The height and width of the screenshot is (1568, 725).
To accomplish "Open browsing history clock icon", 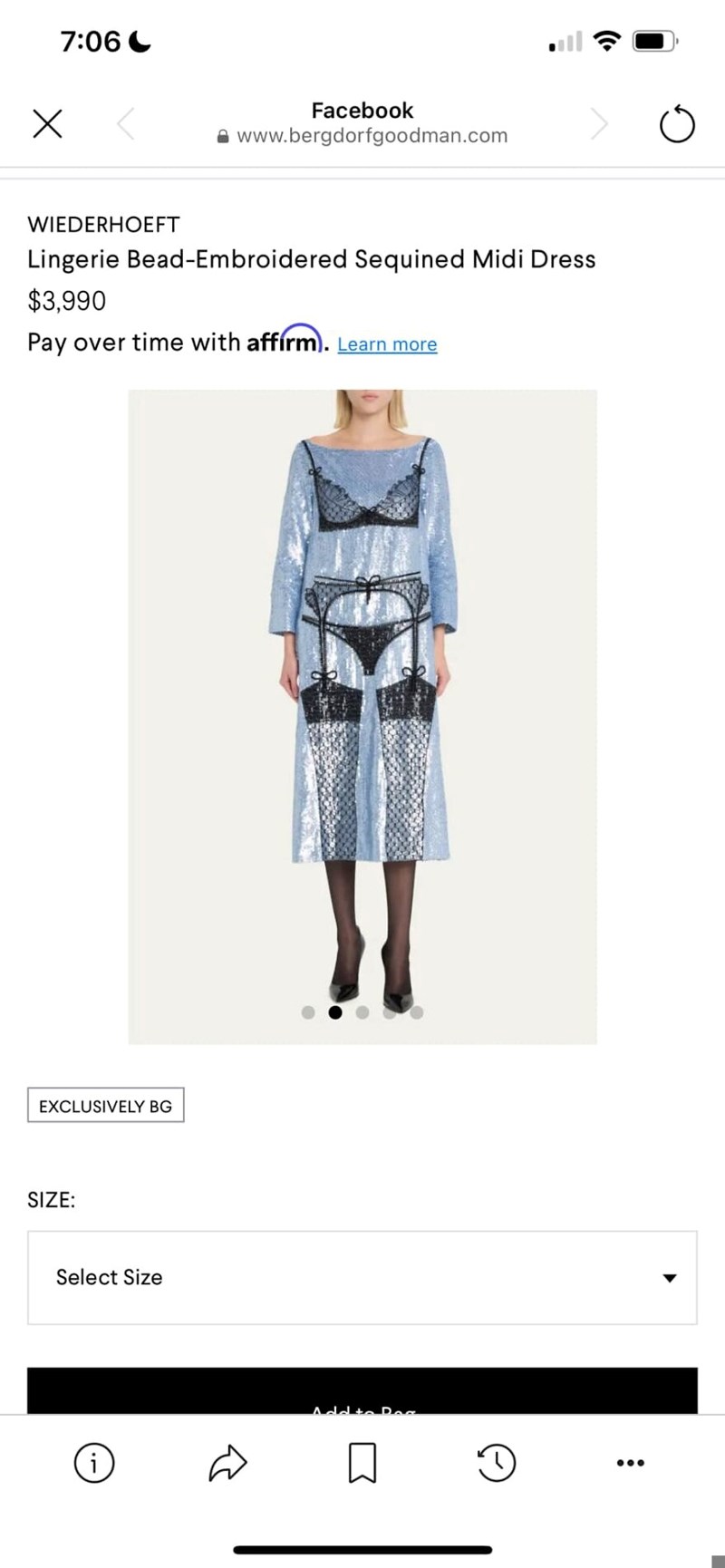I will (496, 1463).
